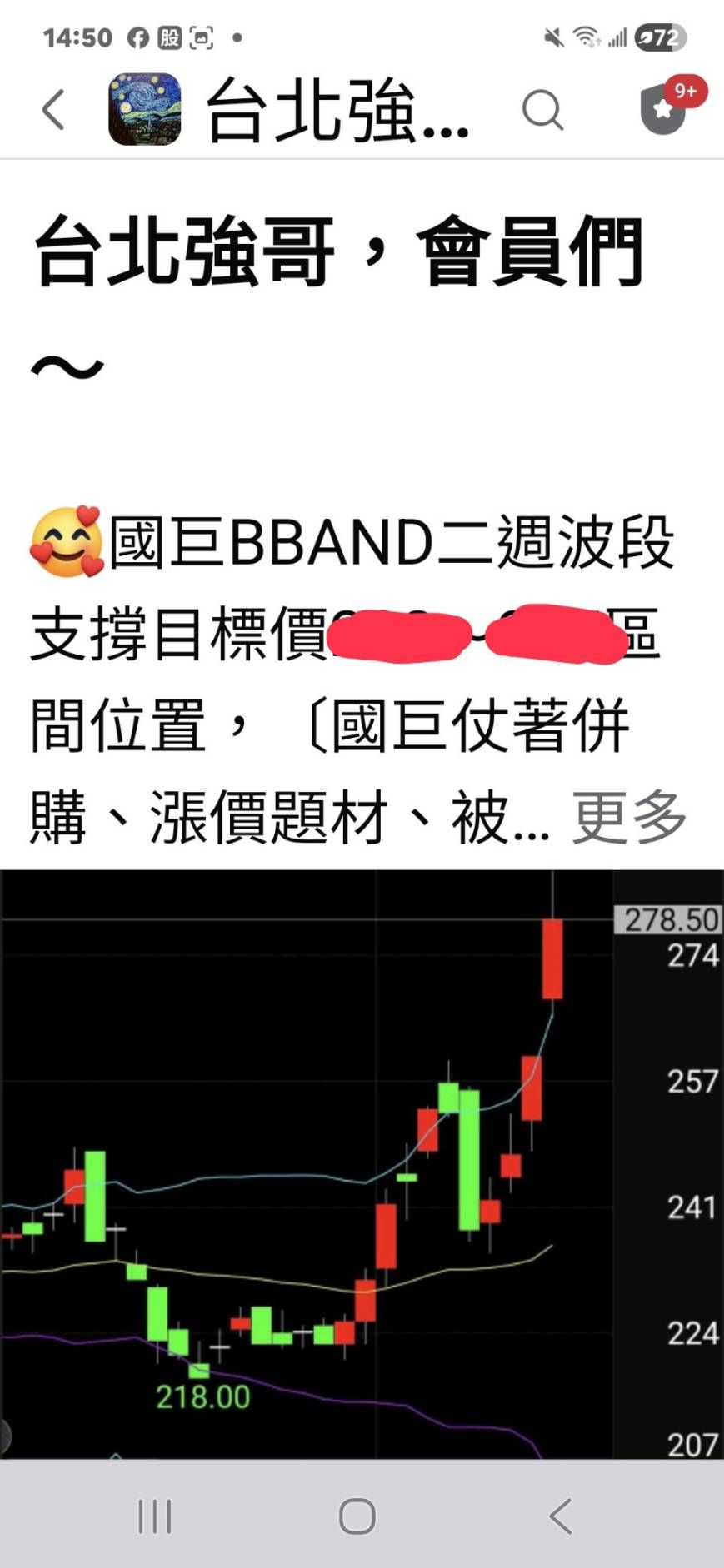This screenshot has width=724, height=1568.
Task: Go to the home screen
Action: tap(357, 1516)
